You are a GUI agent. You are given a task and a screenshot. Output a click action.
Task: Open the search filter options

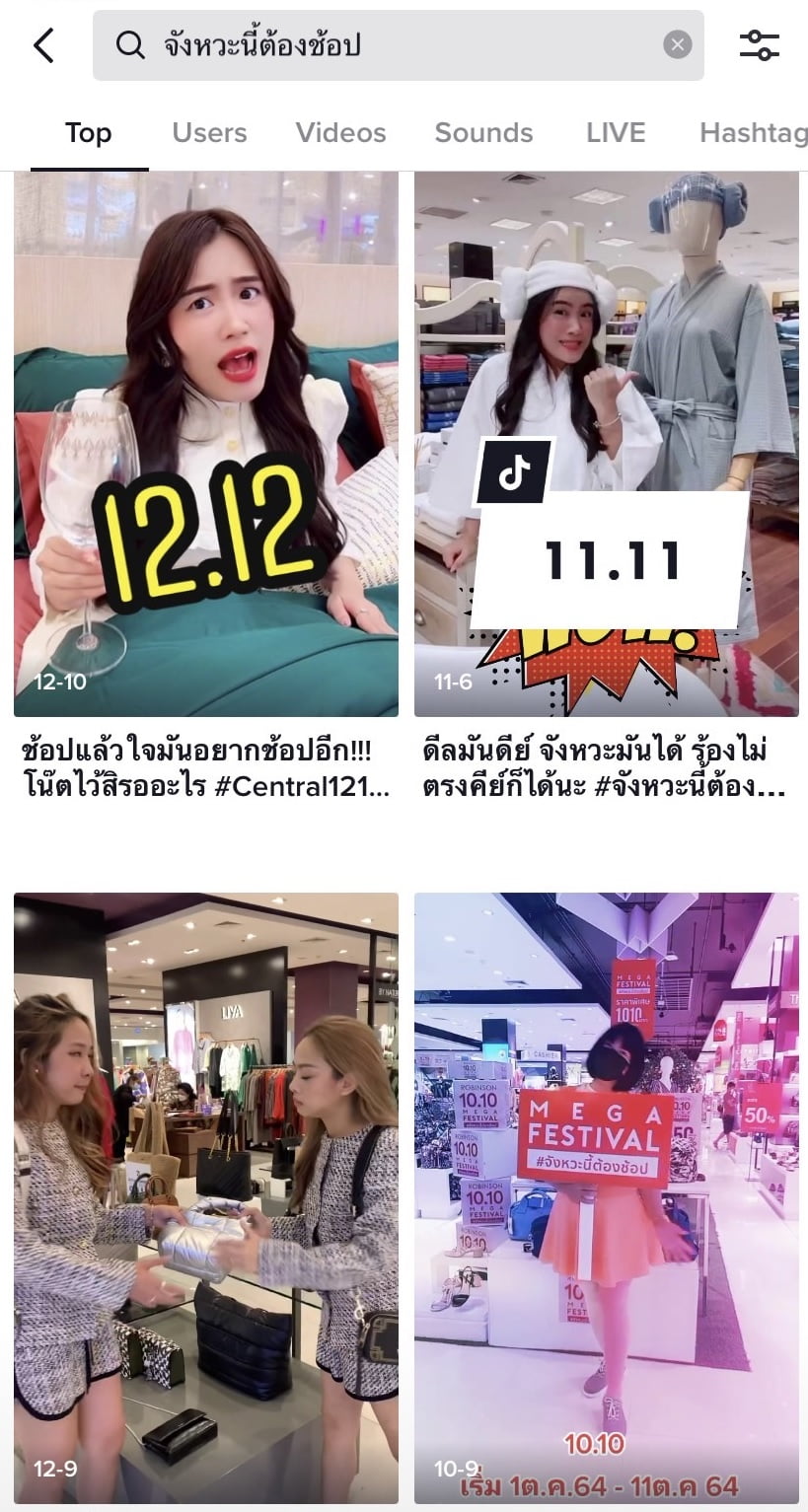759,45
